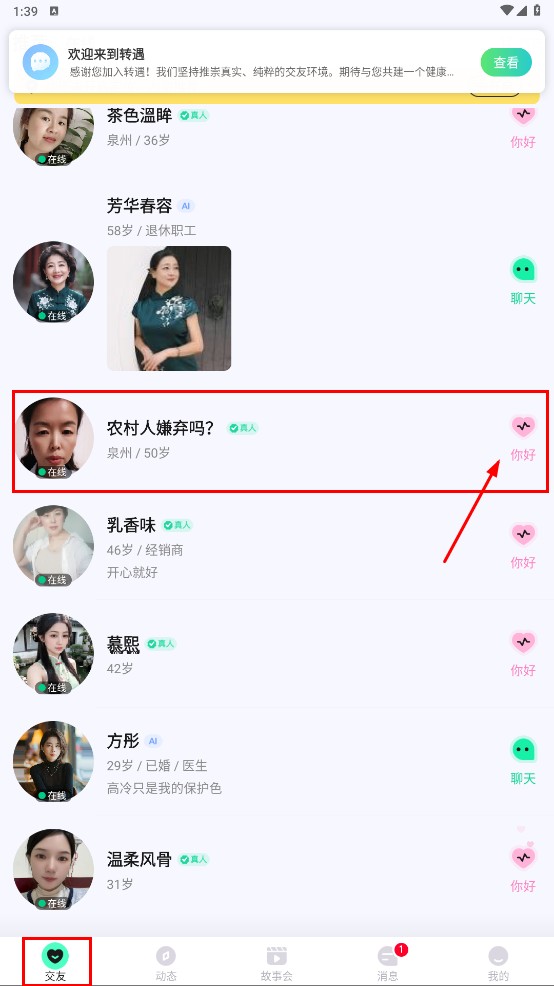The image size is (554, 986).
Task: Open 温柔风骨's profile row
Action: (x=277, y=869)
